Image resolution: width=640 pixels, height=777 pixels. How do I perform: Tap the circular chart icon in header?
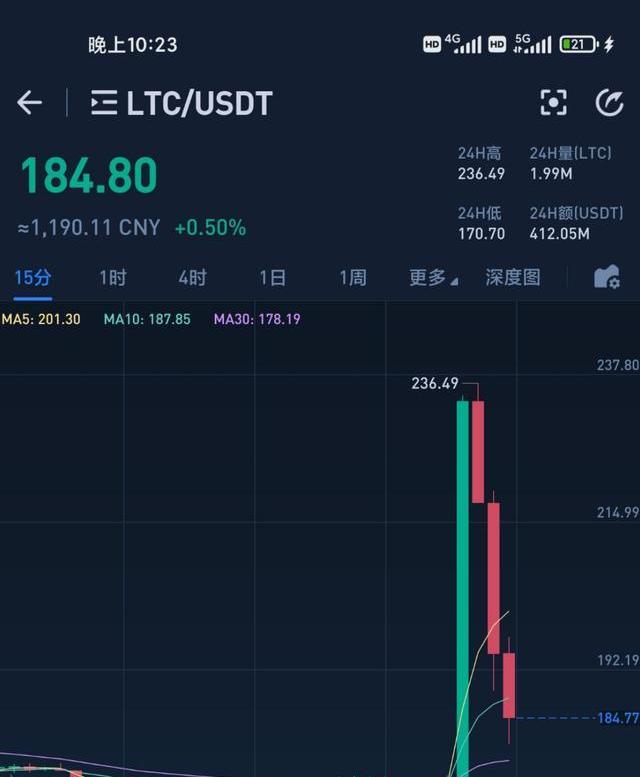point(608,103)
